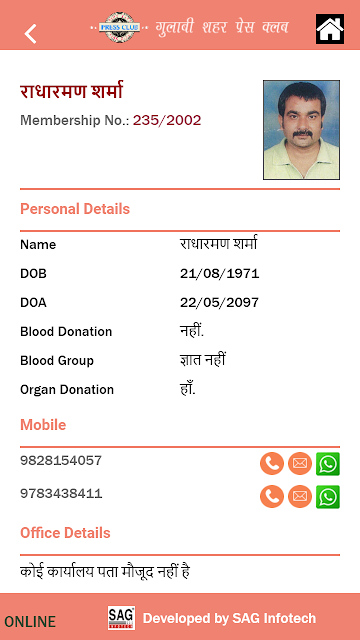Open the home screen icon

point(330,29)
